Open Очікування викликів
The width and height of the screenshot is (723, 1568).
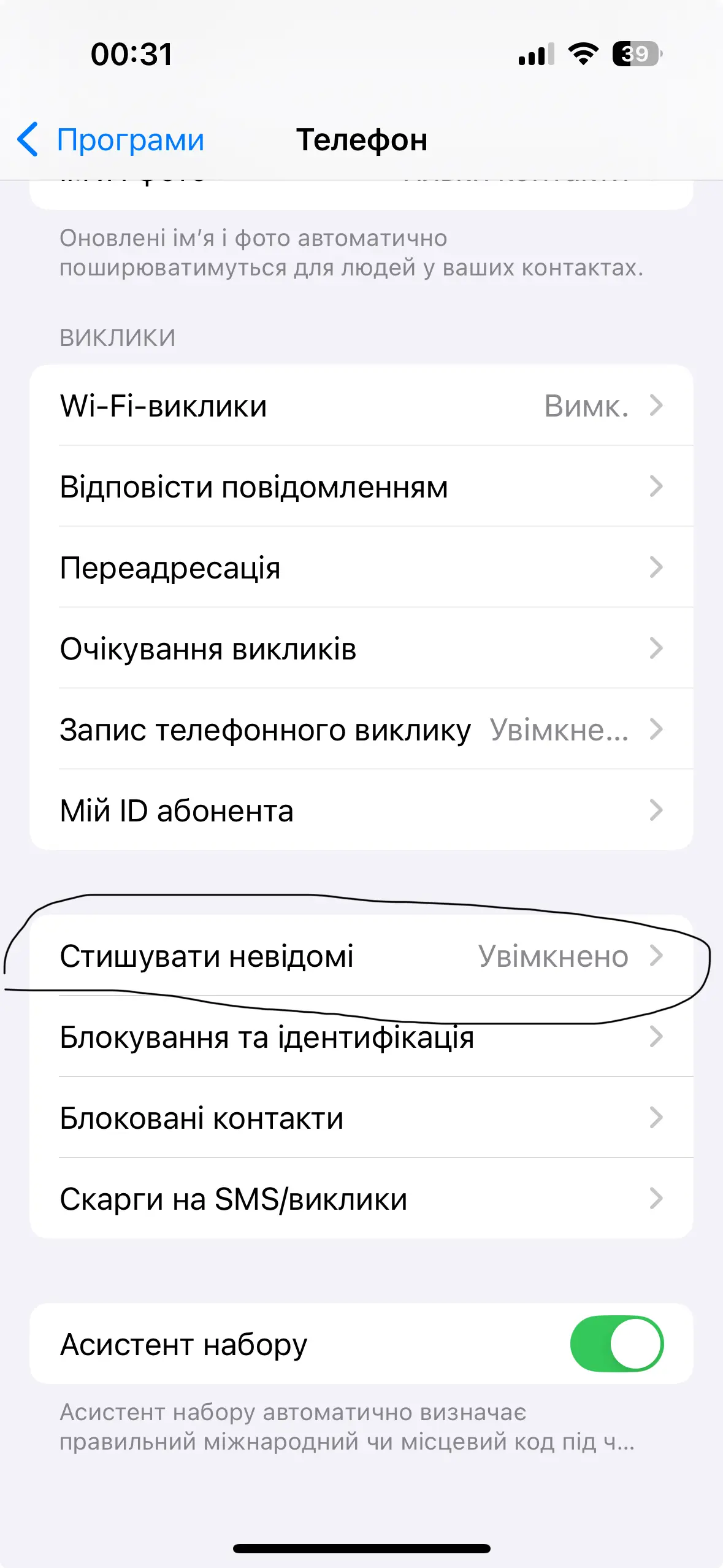(x=361, y=648)
